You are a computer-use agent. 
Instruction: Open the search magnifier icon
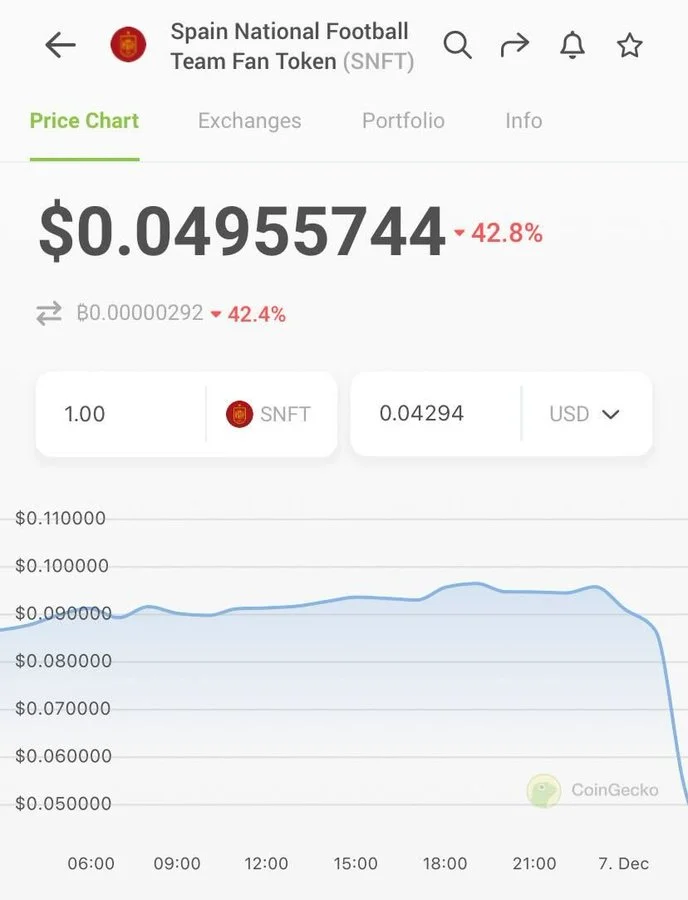[457, 45]
